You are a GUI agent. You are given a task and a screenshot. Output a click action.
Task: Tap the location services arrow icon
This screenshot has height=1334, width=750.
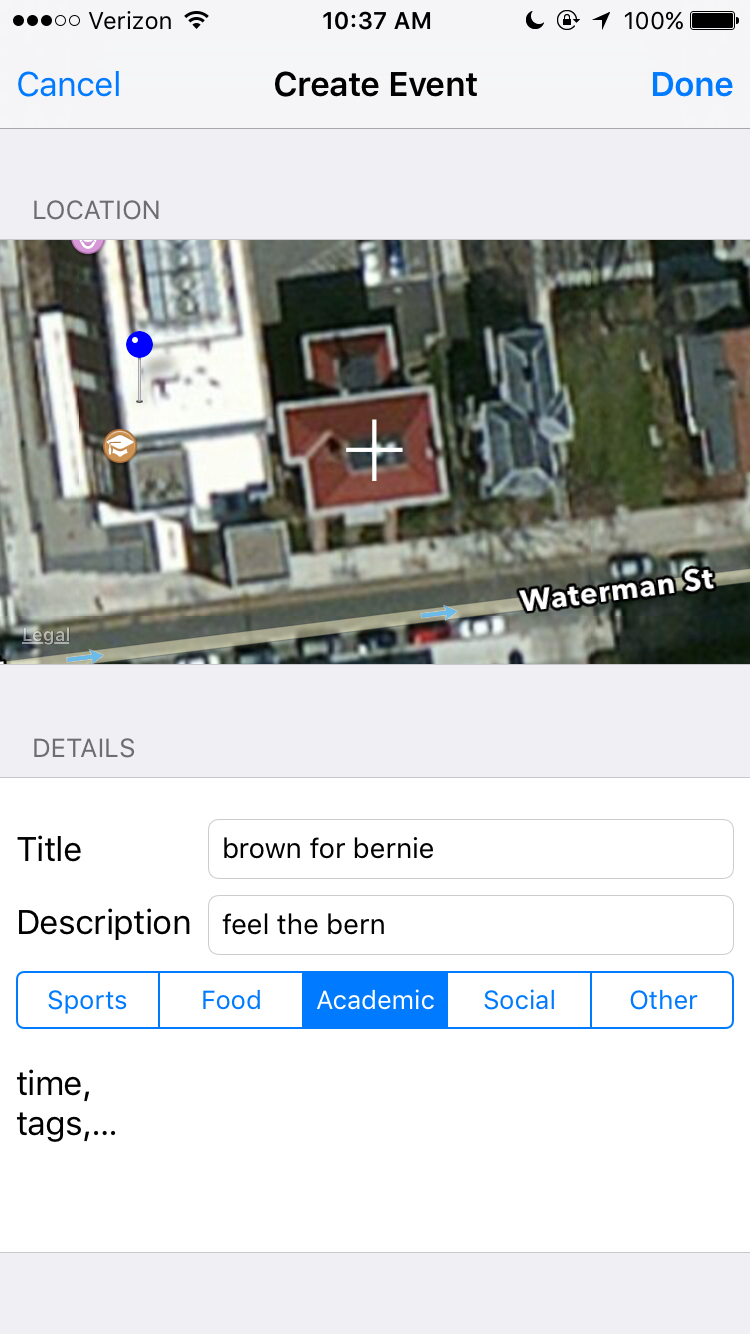point(600,19)
